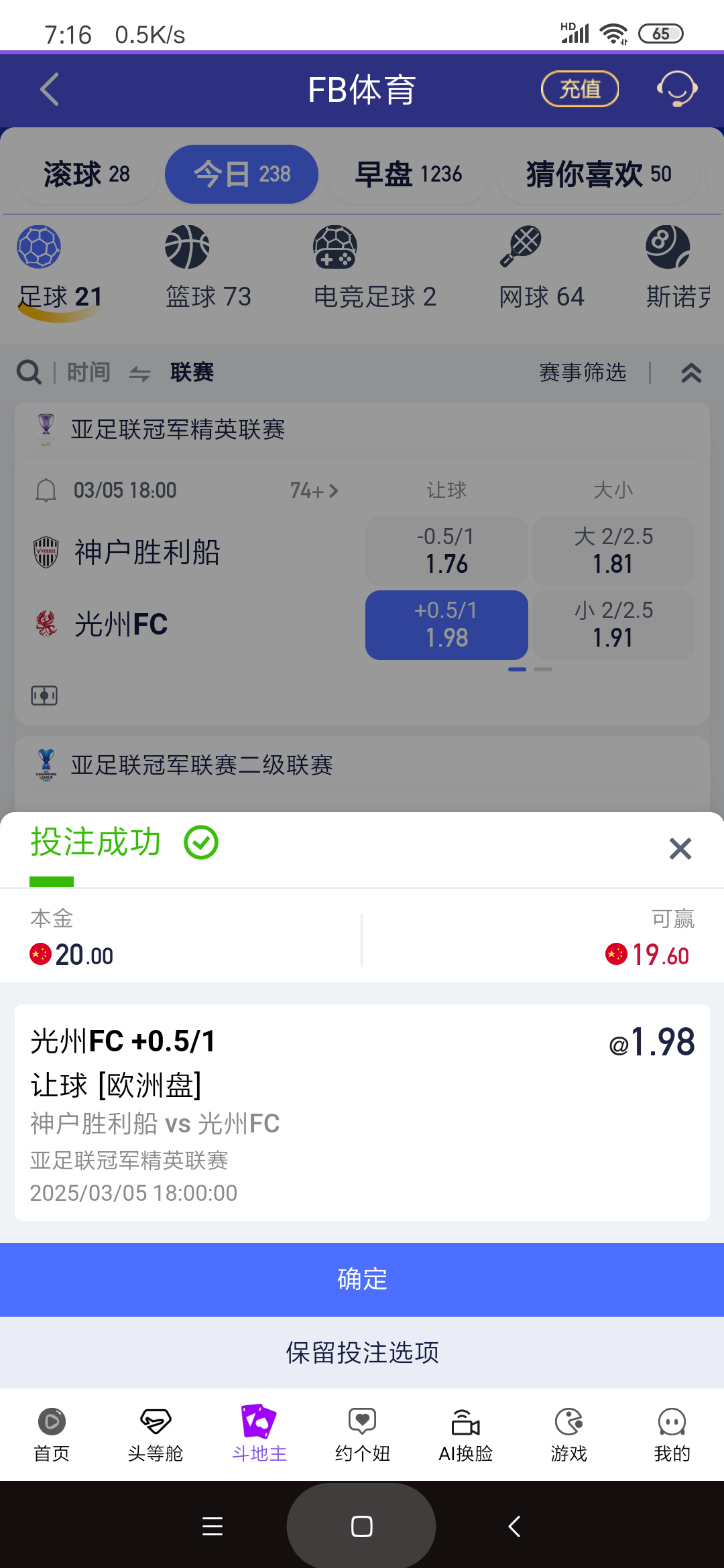Open the 约个妞 tab
This screenshot has height=1568, width=724.
tap(362, 1434)
